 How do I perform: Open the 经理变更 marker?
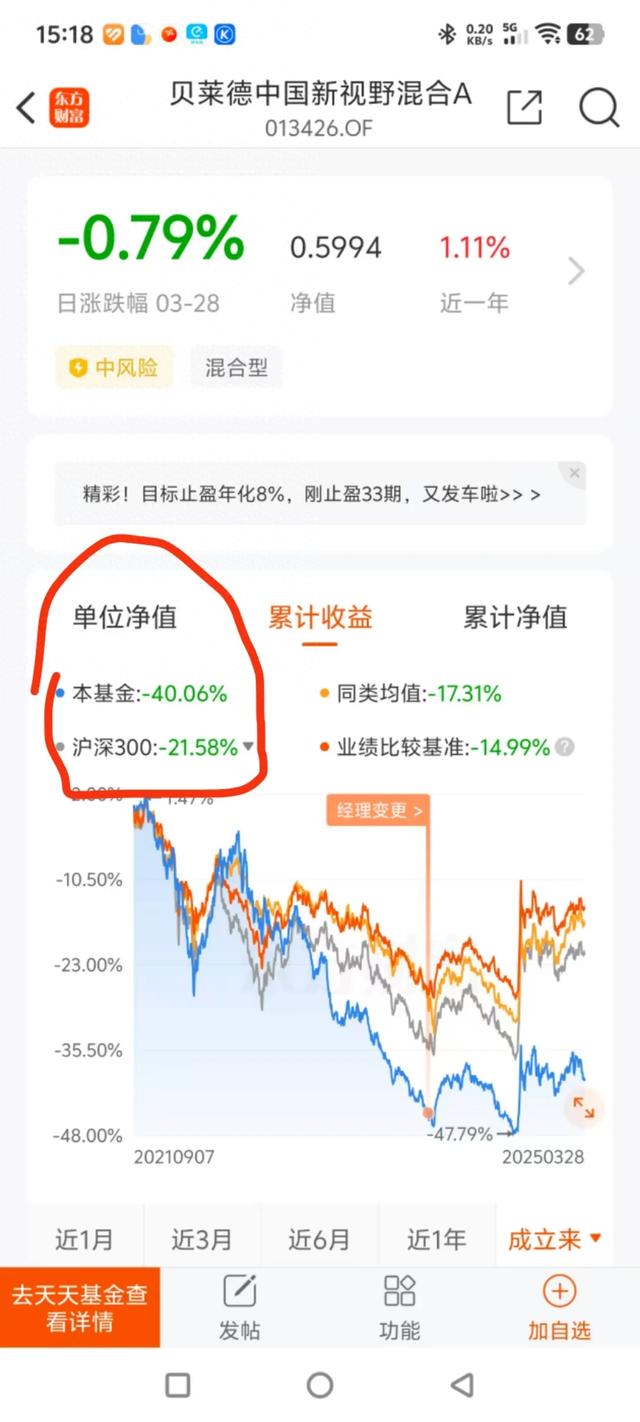point(379,810)
